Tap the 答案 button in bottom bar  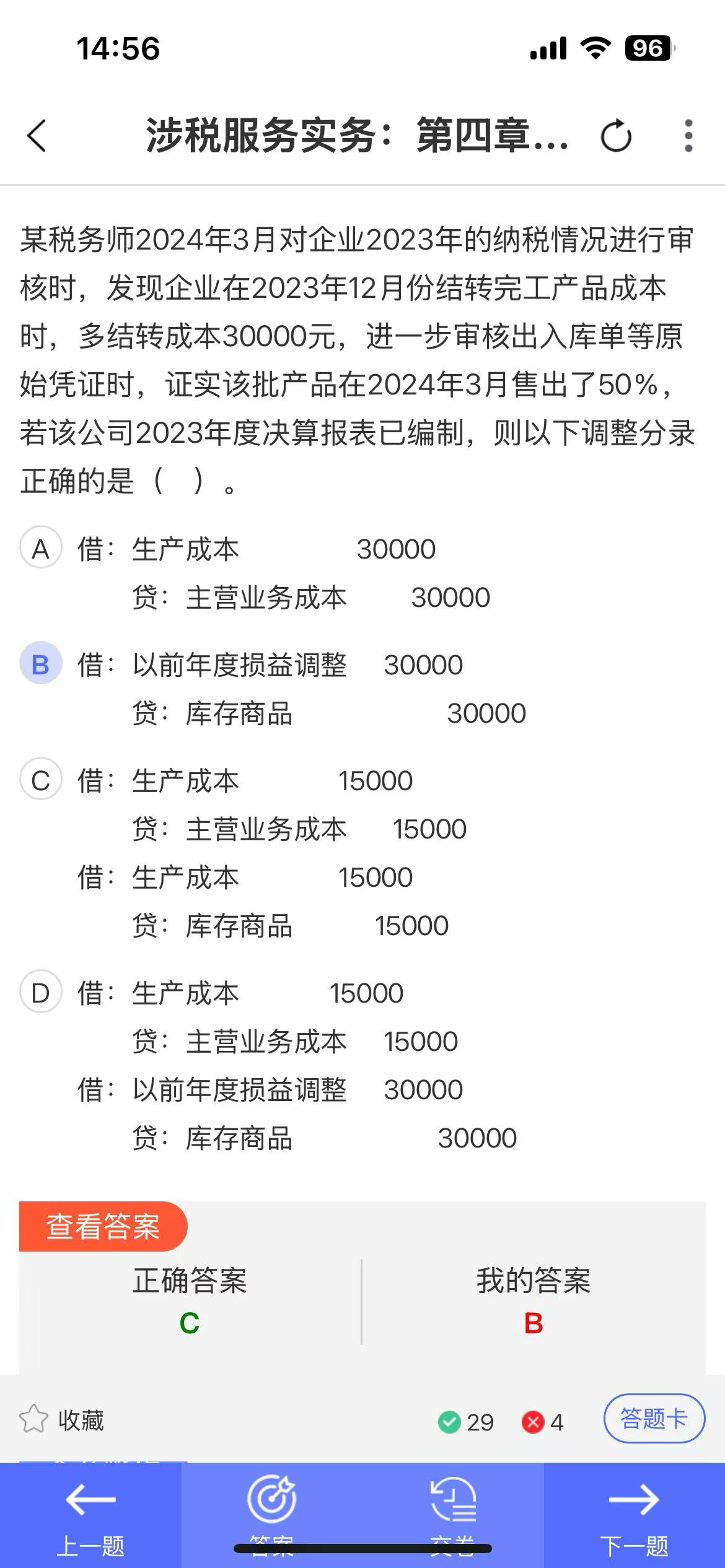(271, 1511)
